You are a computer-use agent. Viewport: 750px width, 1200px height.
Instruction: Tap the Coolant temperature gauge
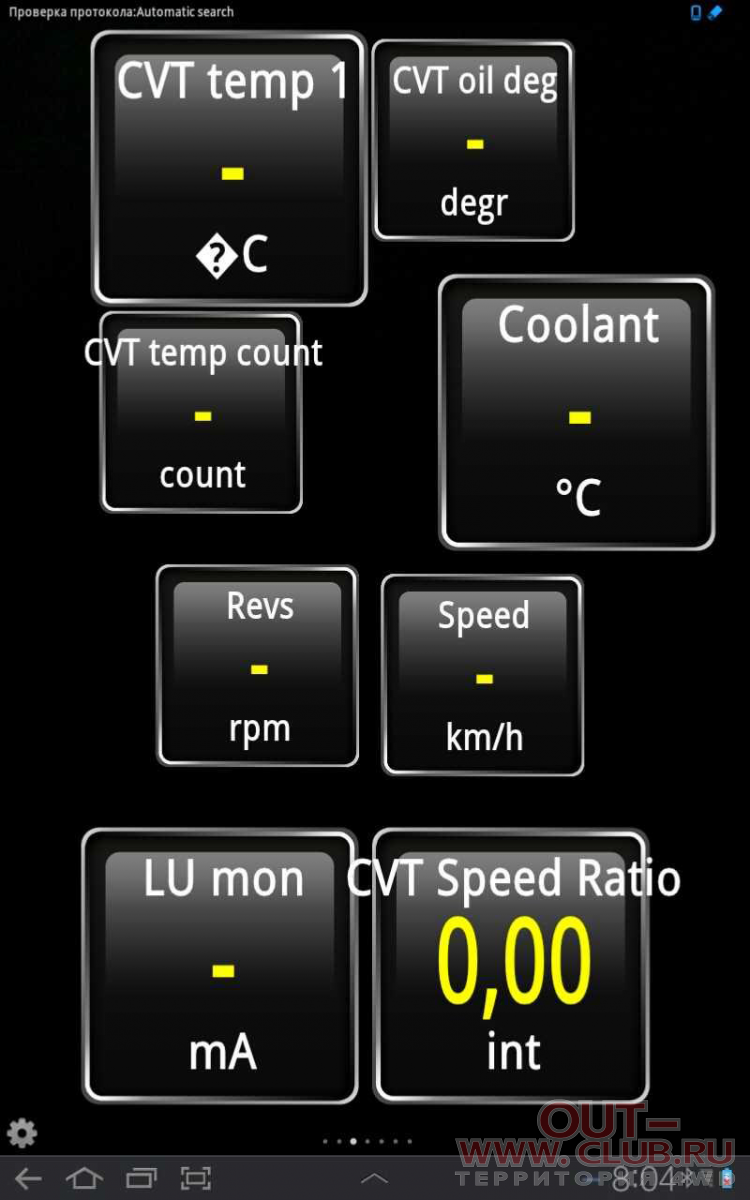(577, 413)
